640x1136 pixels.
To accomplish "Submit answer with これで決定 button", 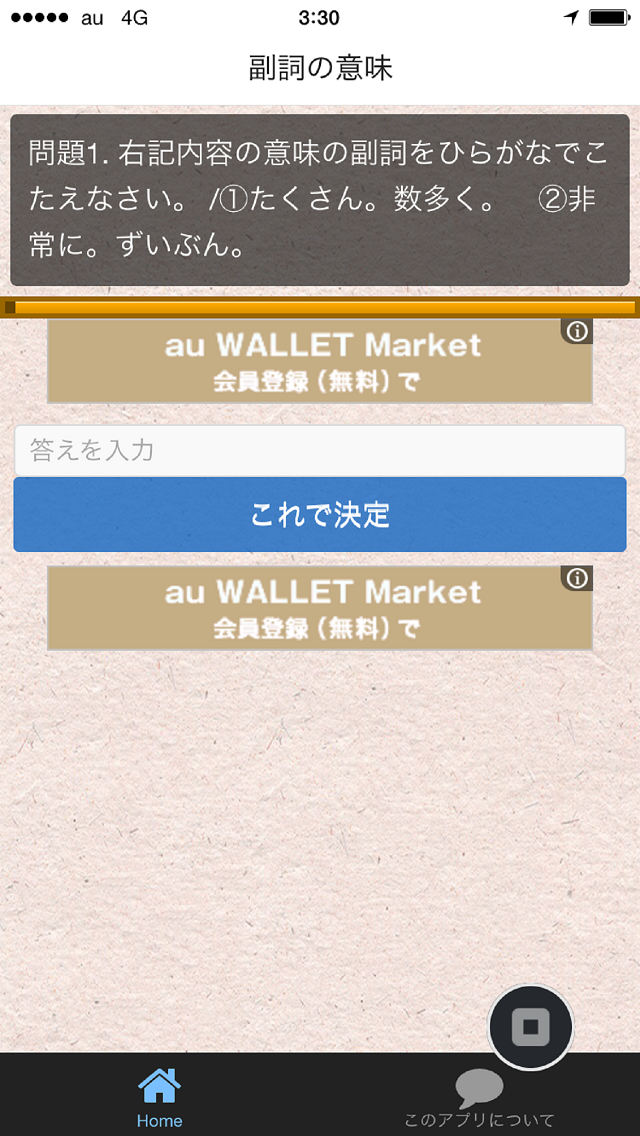I will (x=320, y=514).
